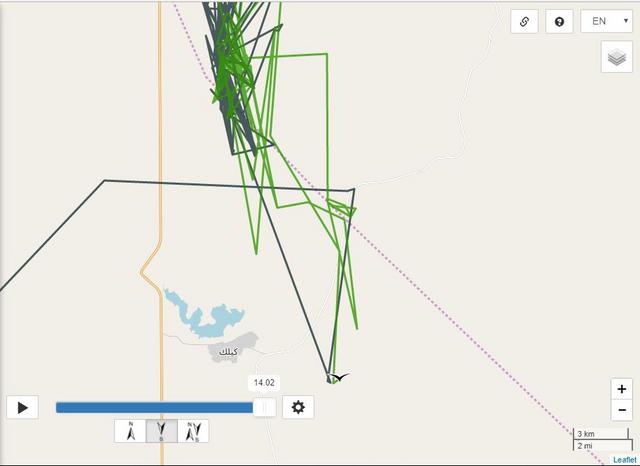Open the help question mark
Image resolution: width=640 pixels, height=466 pixels.
(559, 21)
